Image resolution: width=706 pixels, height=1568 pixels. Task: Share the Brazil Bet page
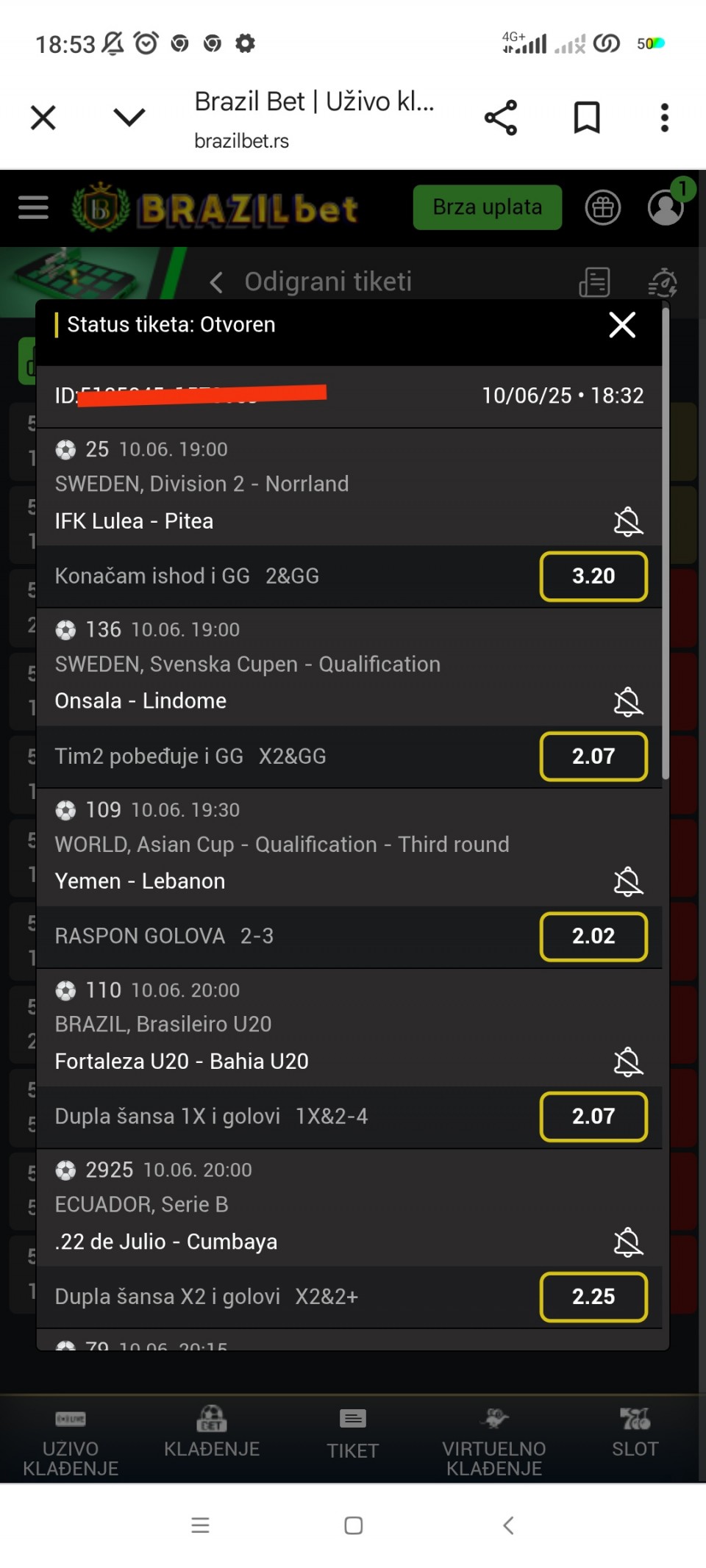[501, 118]
